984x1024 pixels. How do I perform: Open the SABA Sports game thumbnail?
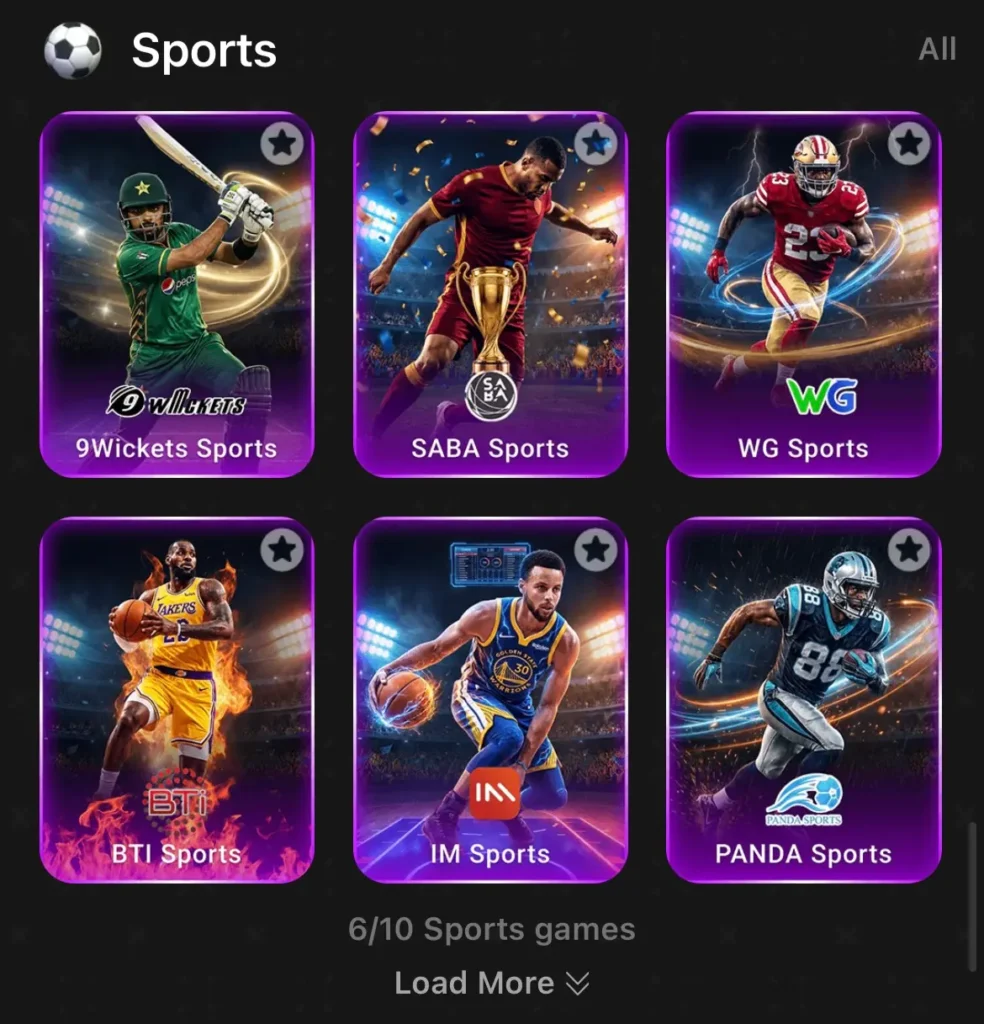(490, 280)
